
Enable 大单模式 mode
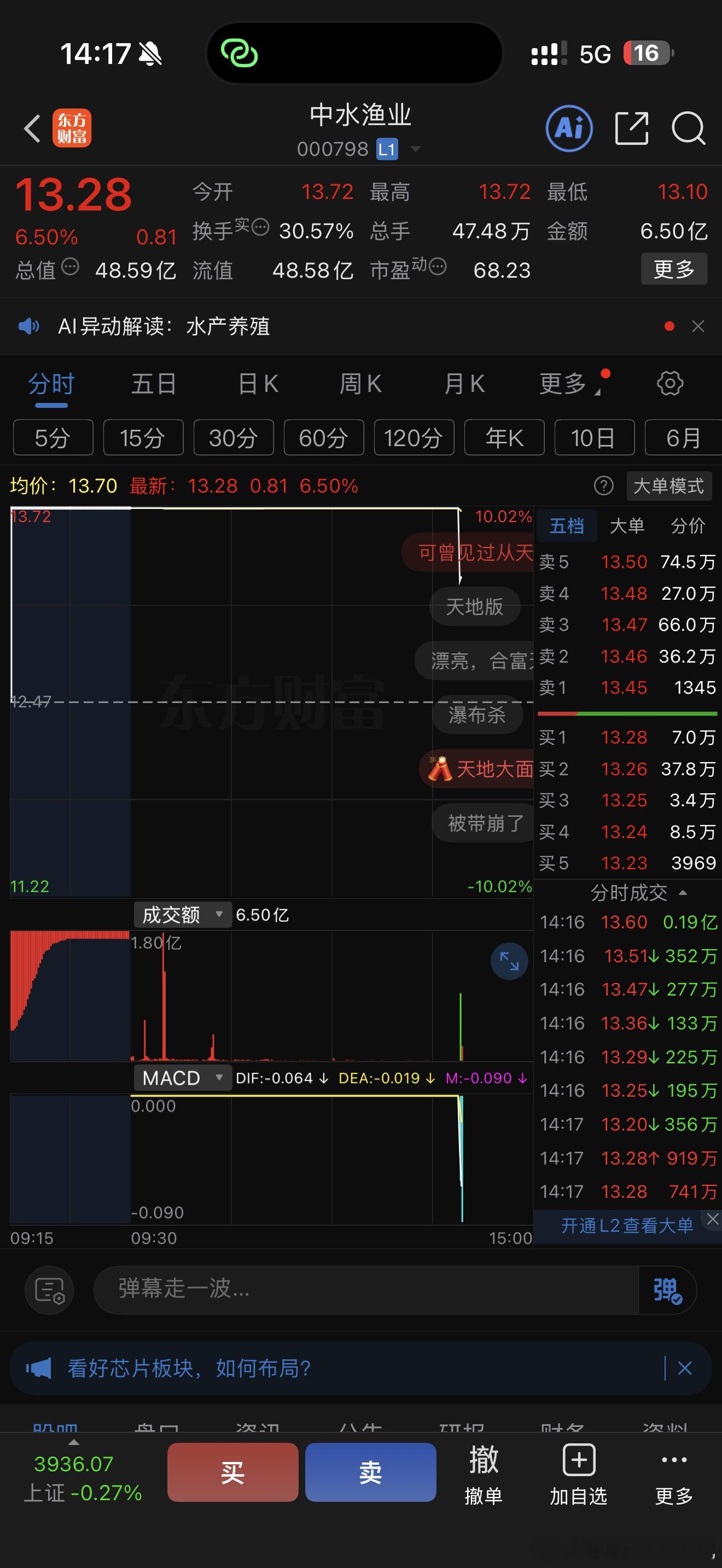(x=668, y=485)
